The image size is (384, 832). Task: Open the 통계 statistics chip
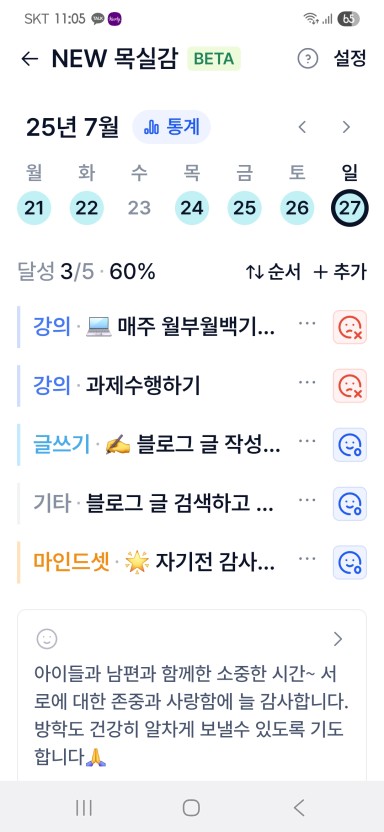(x=171, y=127)
